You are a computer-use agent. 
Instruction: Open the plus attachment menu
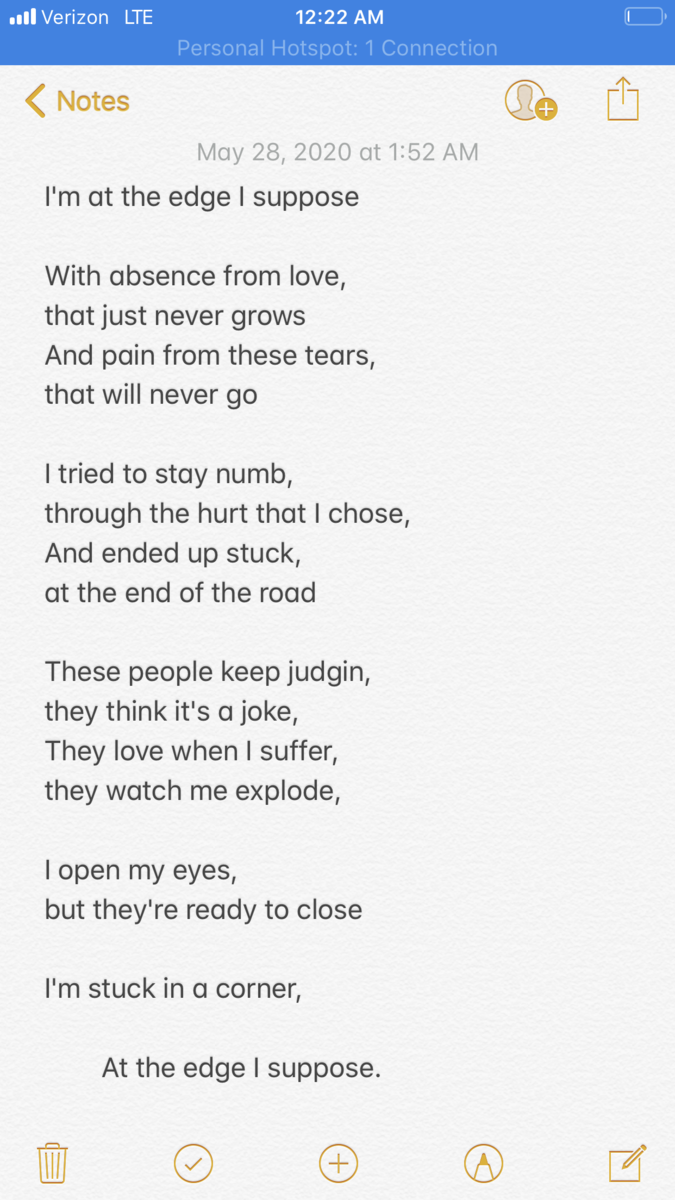click(338, 1163)
